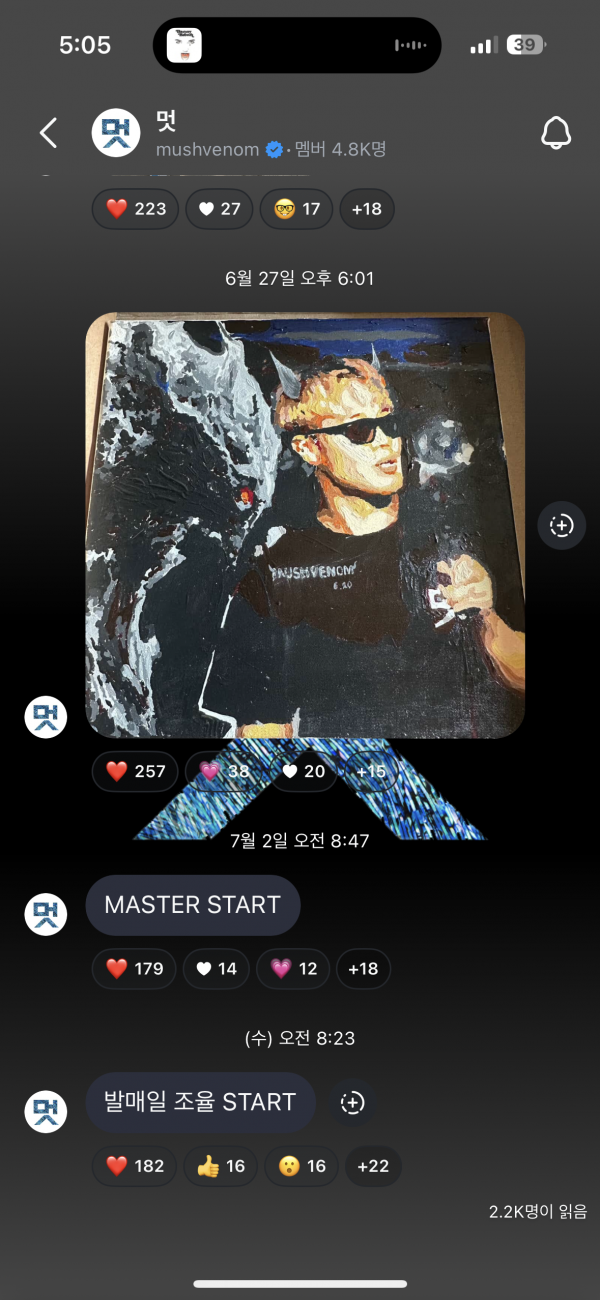Tap the nerd face 17 reaction

296,209
